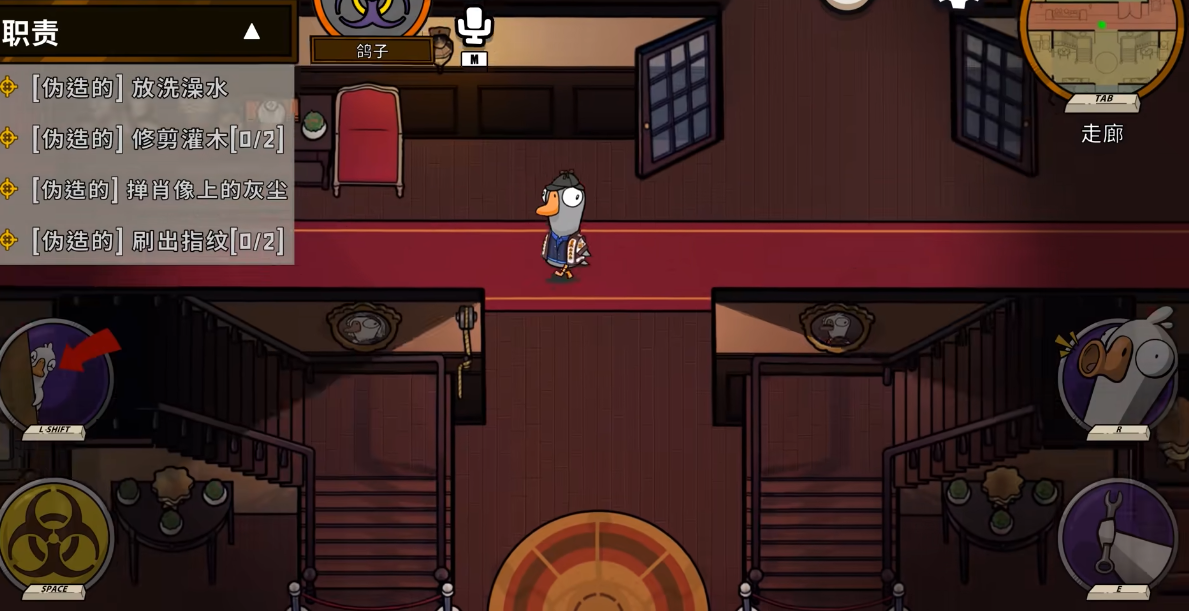Collapse the 职责 task list panel

[251, 32]
